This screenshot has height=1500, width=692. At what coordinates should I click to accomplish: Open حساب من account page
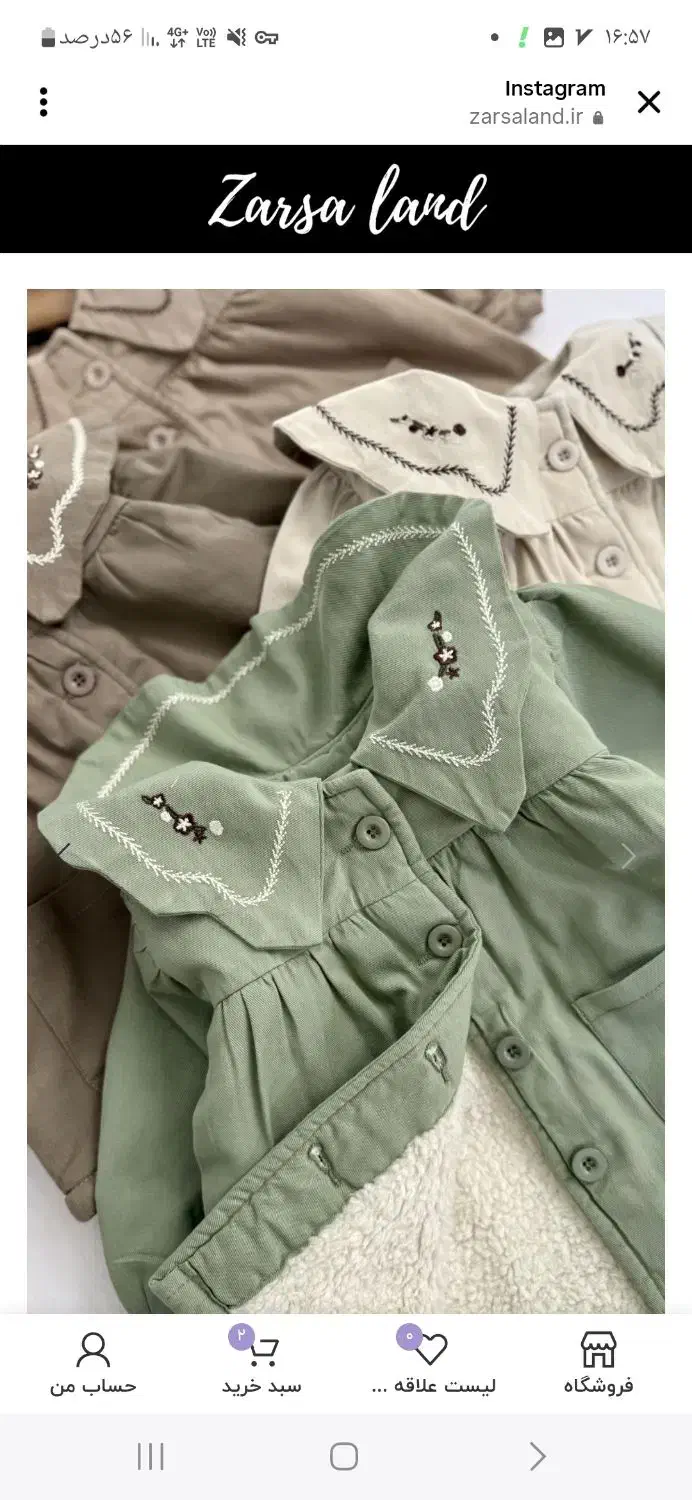(x=93, y=1363)
